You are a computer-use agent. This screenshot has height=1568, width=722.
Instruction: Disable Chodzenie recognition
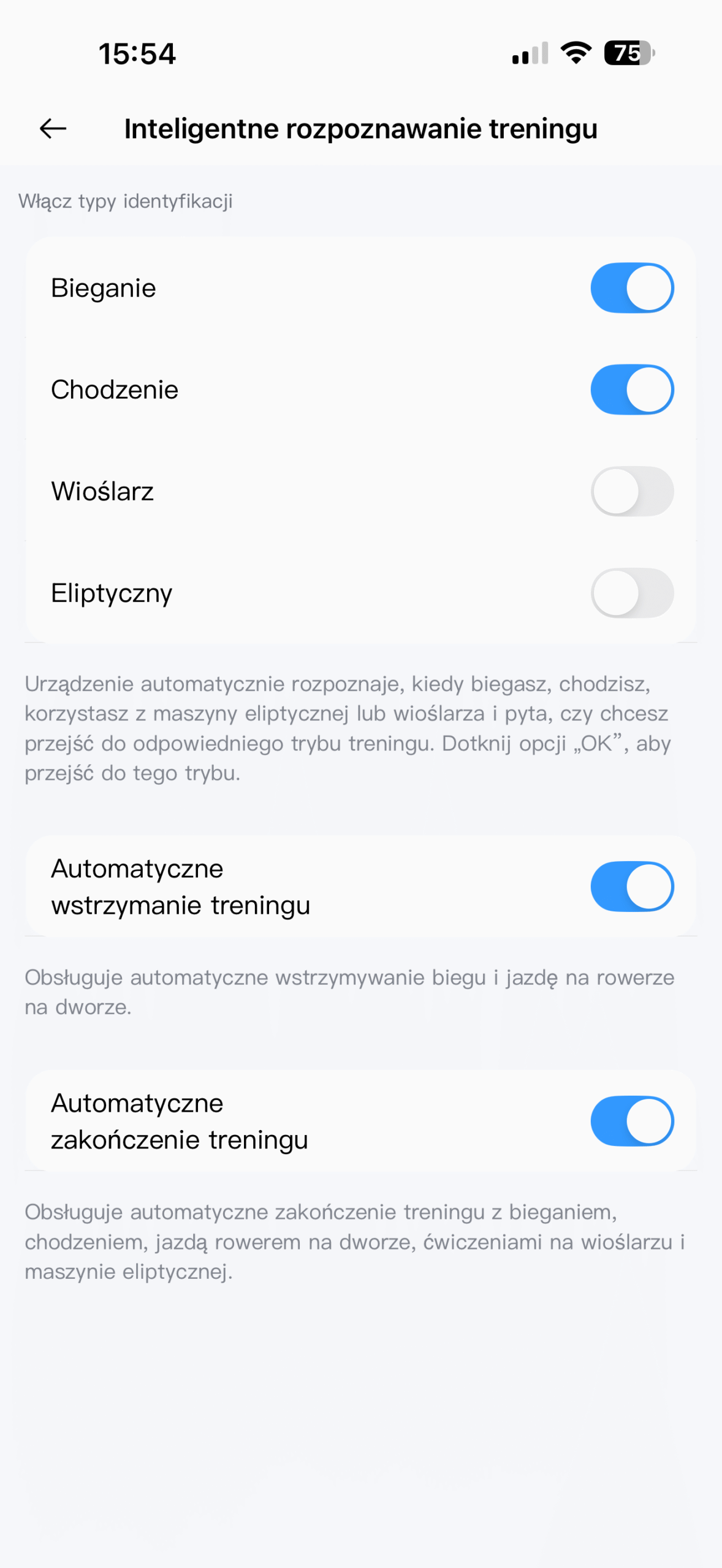coord(632,390)
